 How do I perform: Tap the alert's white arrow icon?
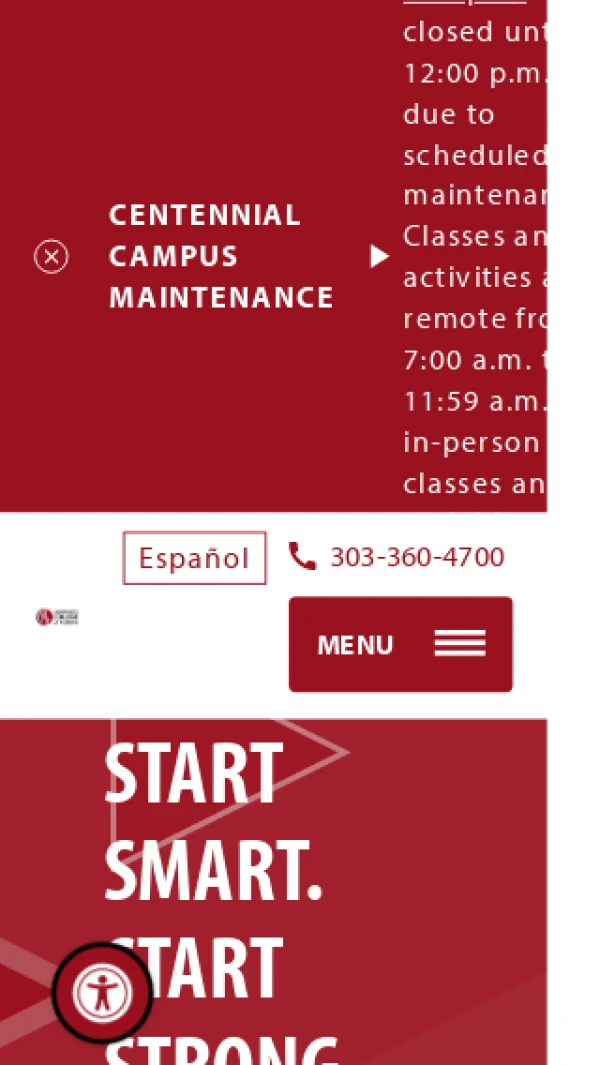(x=379, y=257)
